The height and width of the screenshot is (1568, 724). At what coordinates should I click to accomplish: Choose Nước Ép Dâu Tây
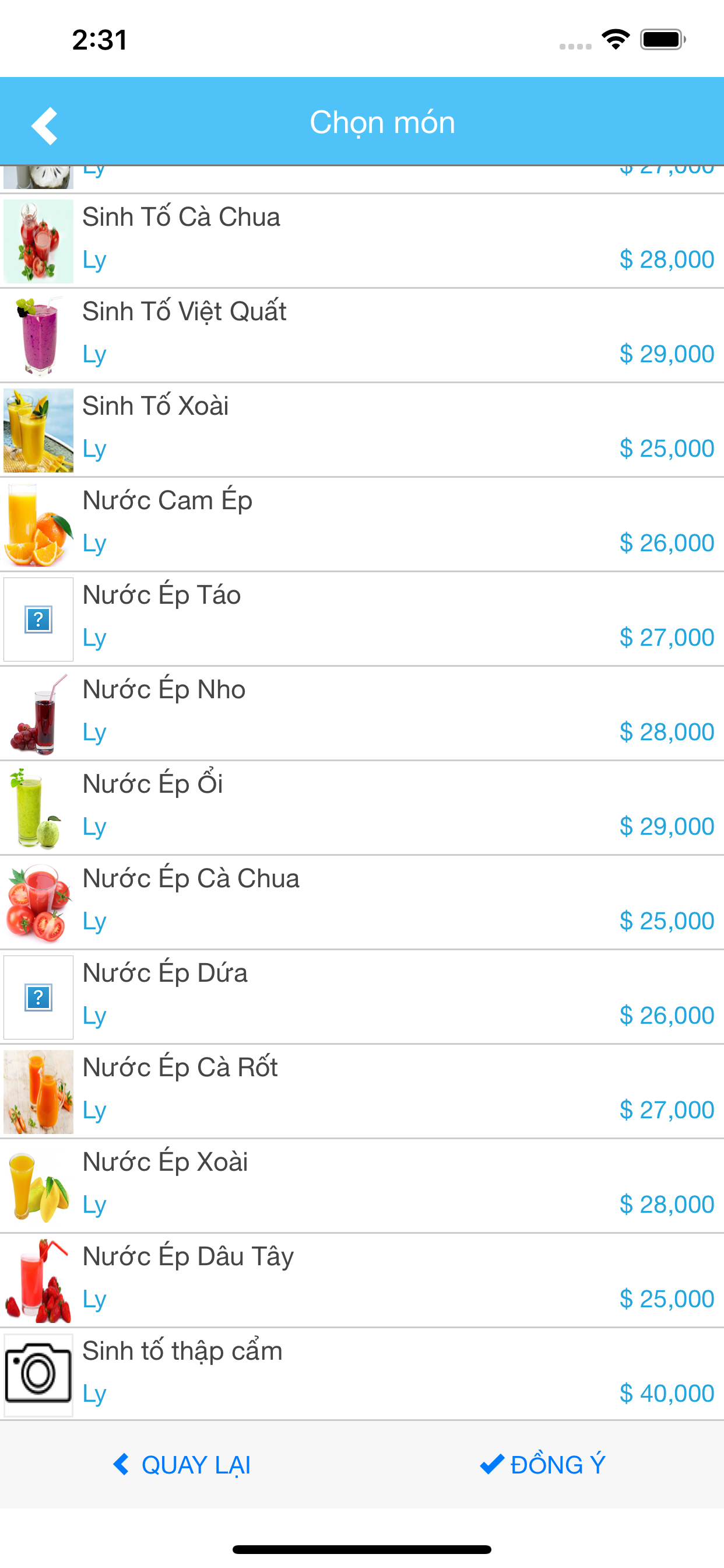point(362,1280)
